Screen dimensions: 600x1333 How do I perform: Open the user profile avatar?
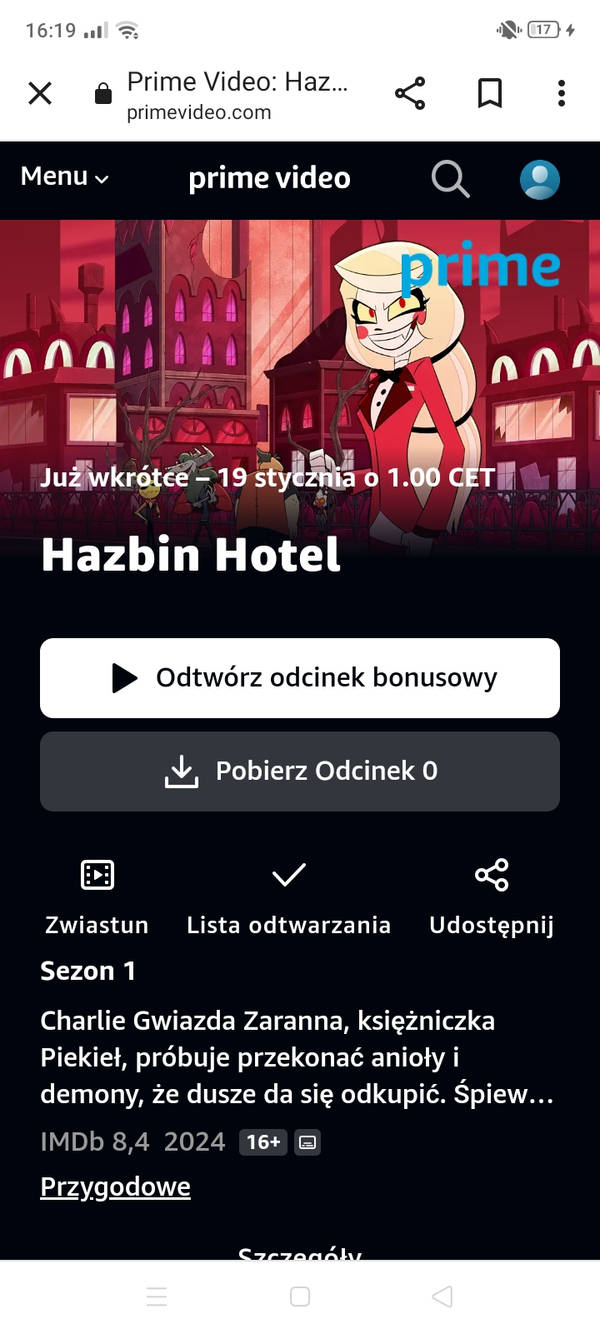pos(540,180)
